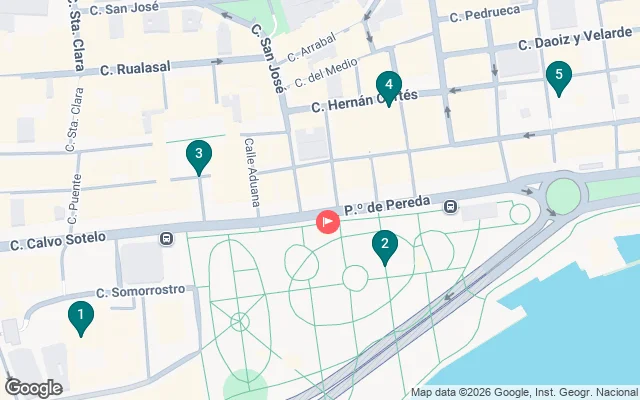Open the Google logo link
The image size is (640, 400).
33,388
